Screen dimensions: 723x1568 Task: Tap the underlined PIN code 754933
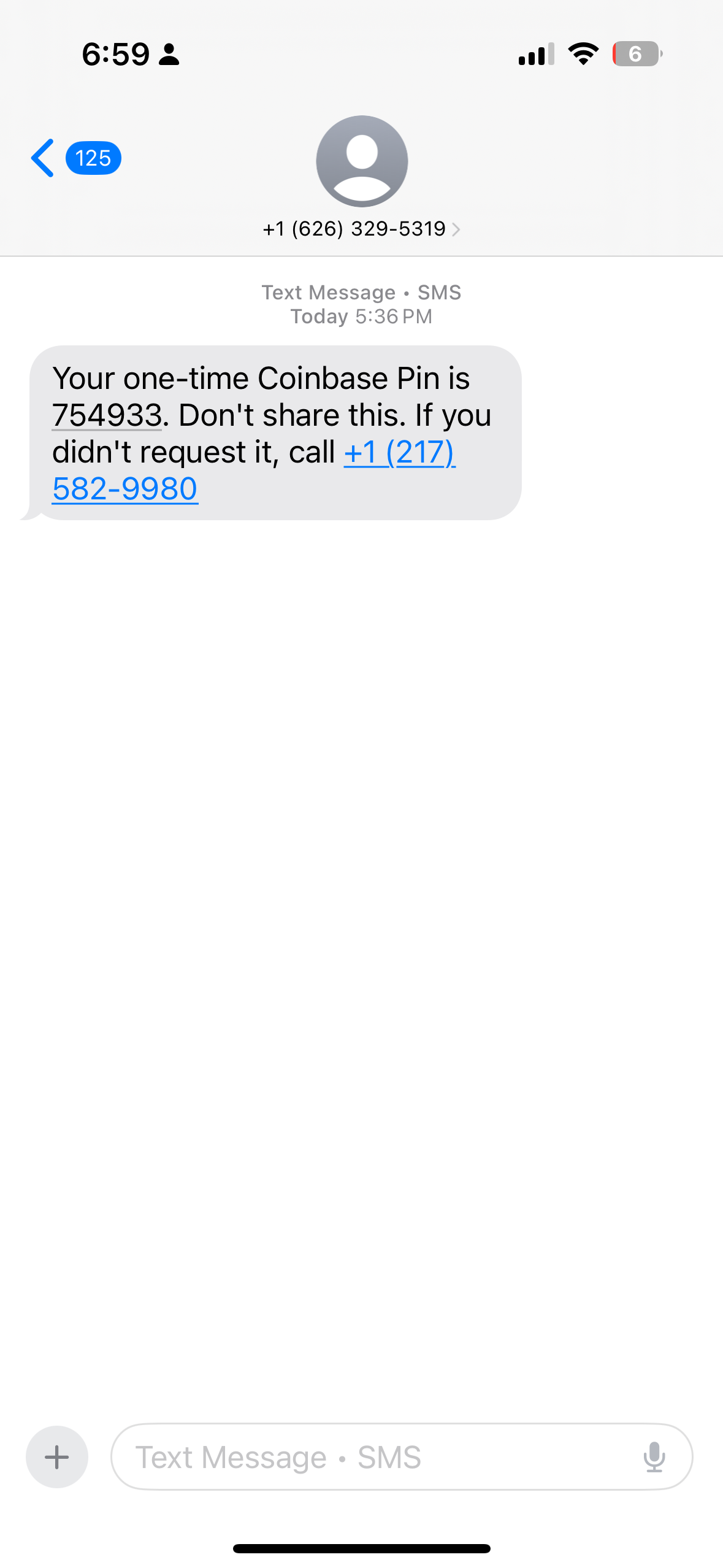tap(104, 415)
